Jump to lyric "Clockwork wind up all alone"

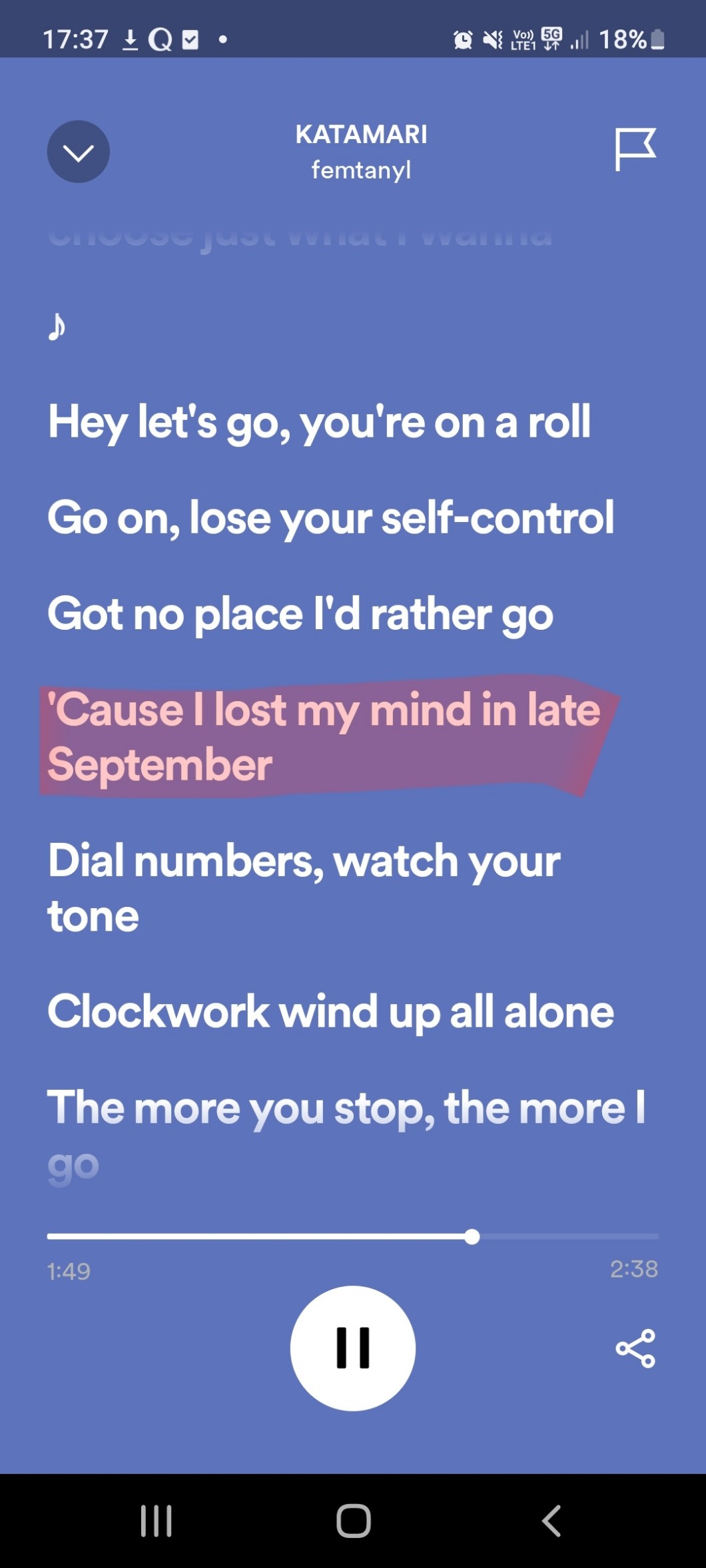(330, 1011)
